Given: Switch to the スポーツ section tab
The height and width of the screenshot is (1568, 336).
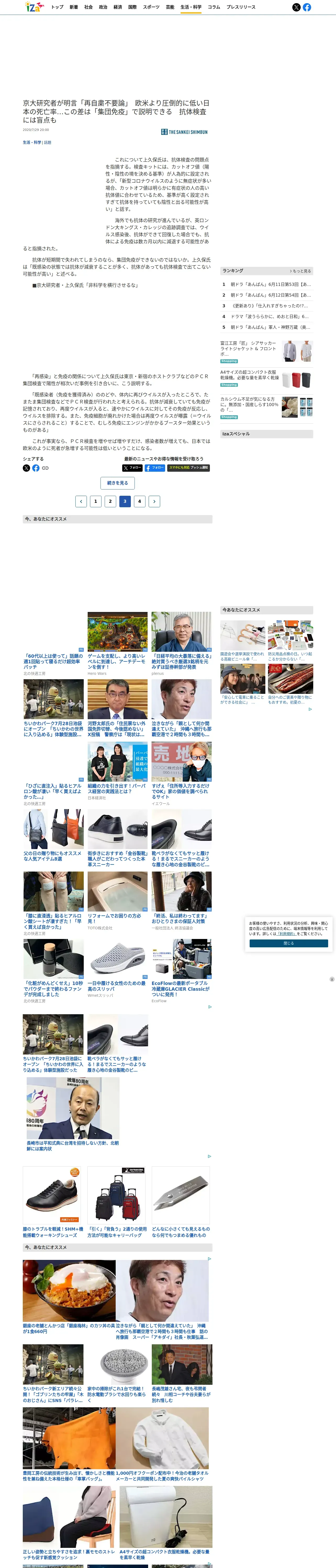Looking at the screenshot, I should point(151,7).
